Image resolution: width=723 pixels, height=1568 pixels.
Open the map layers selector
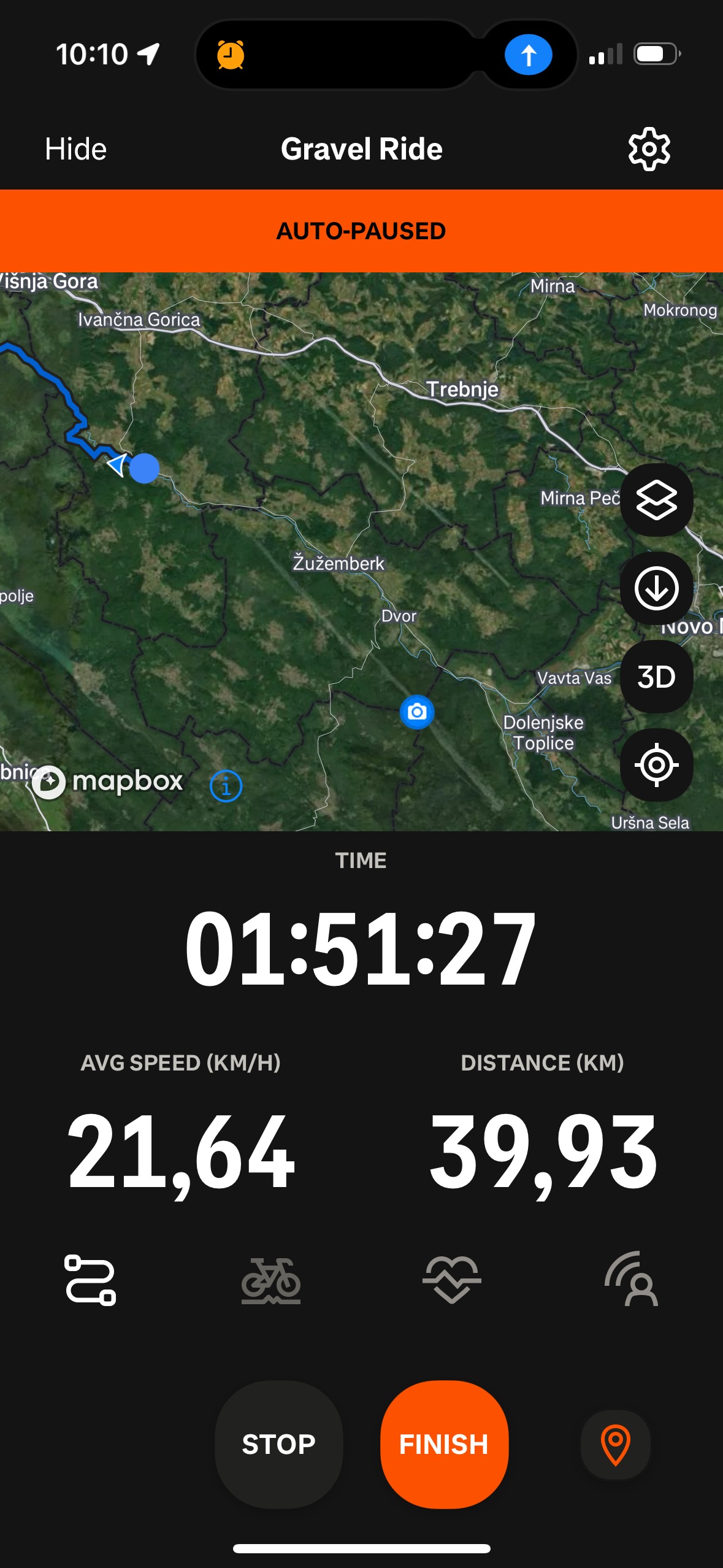coord(656,500)
